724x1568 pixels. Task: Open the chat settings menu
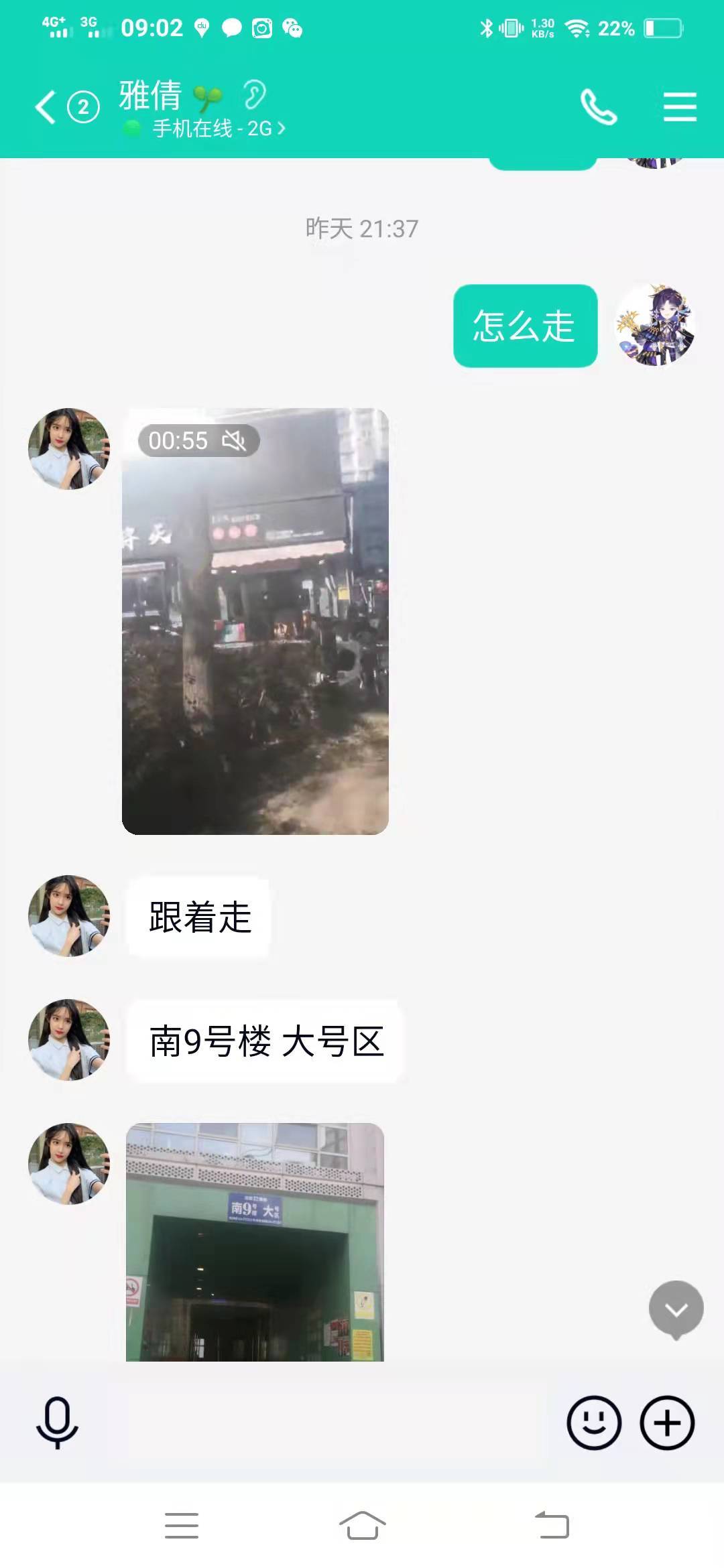click(x=680, y=107)
